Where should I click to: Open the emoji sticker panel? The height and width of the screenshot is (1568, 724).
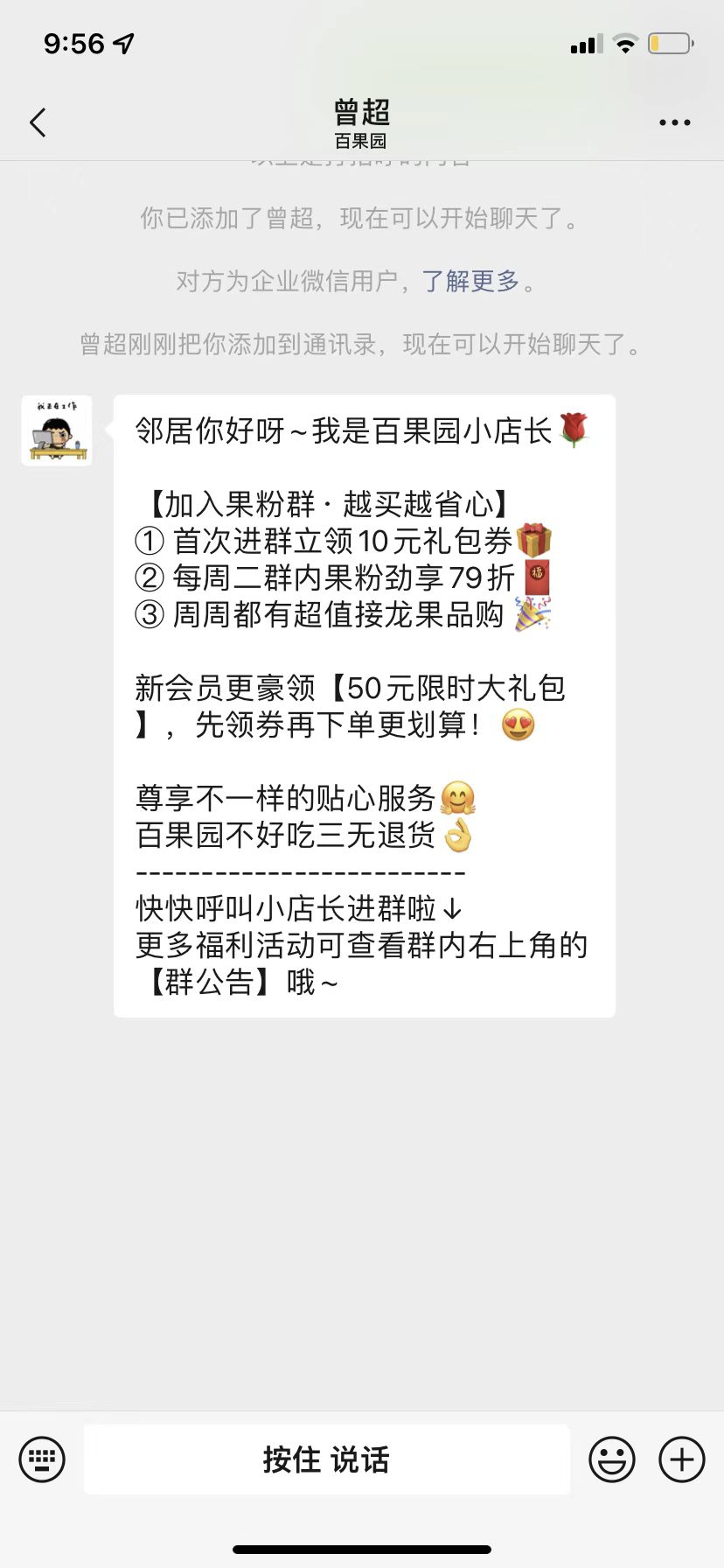(x=612, y=1459)
